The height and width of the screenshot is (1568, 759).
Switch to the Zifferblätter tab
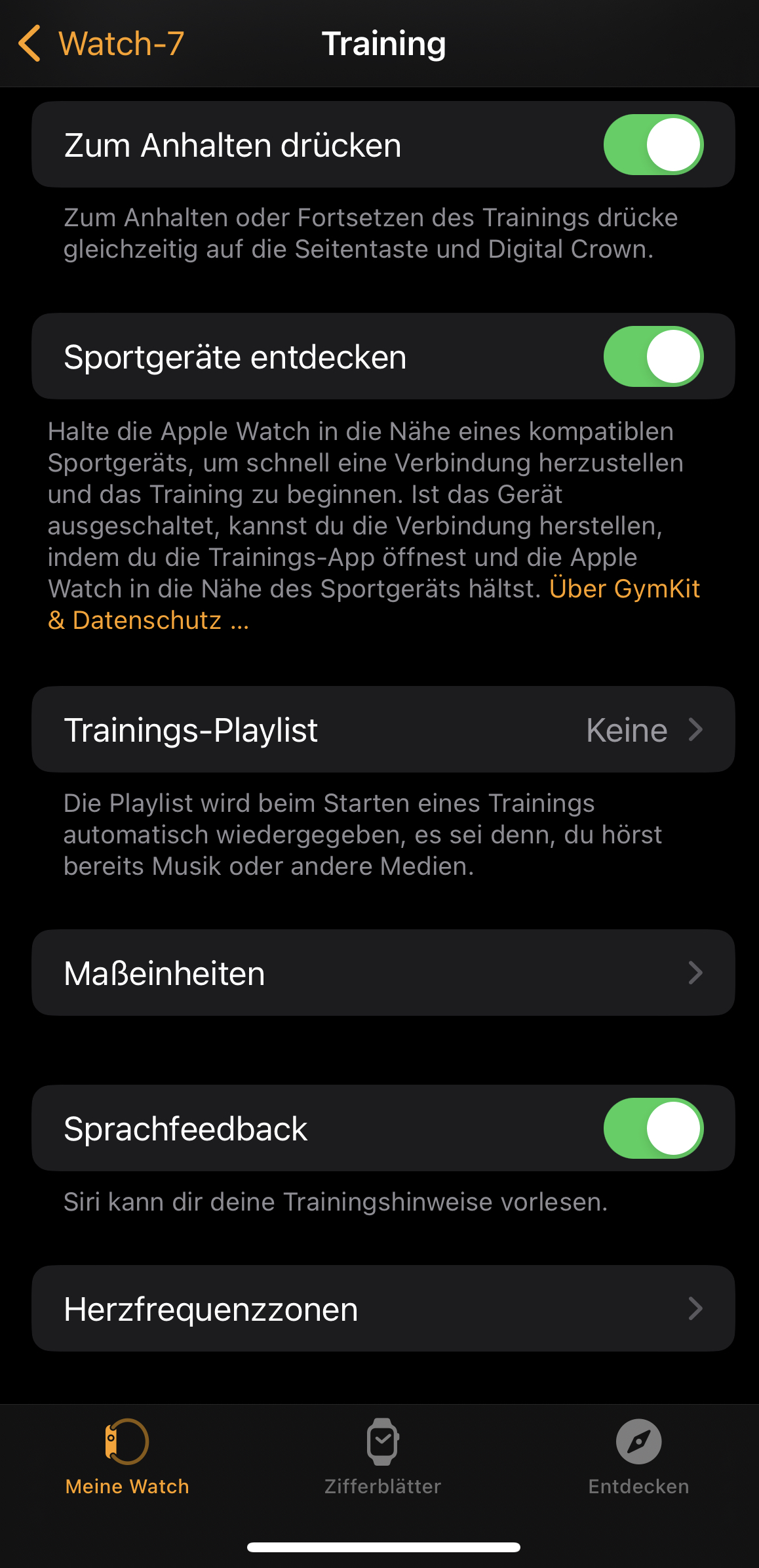click(x=383, y=1457)
